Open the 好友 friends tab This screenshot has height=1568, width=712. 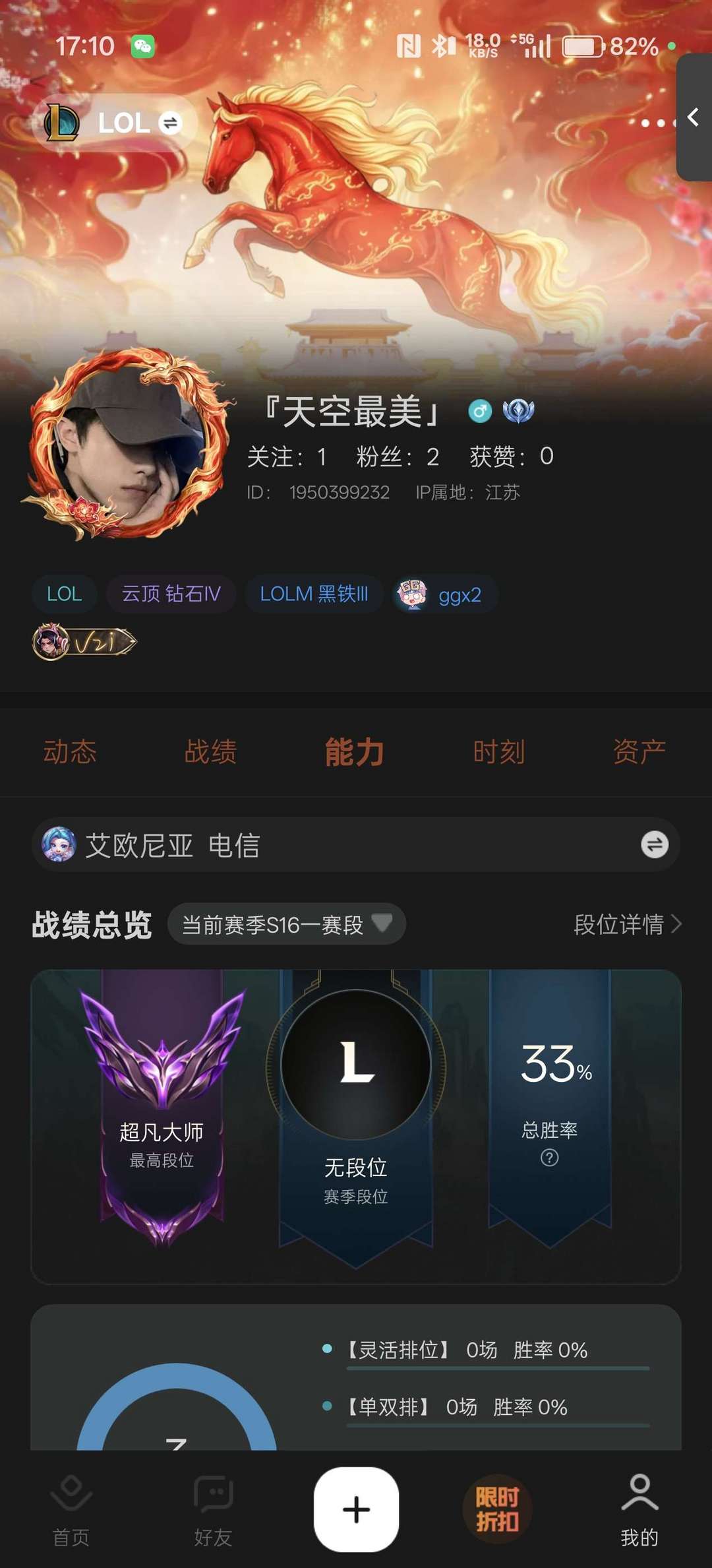pos(213,1511)
